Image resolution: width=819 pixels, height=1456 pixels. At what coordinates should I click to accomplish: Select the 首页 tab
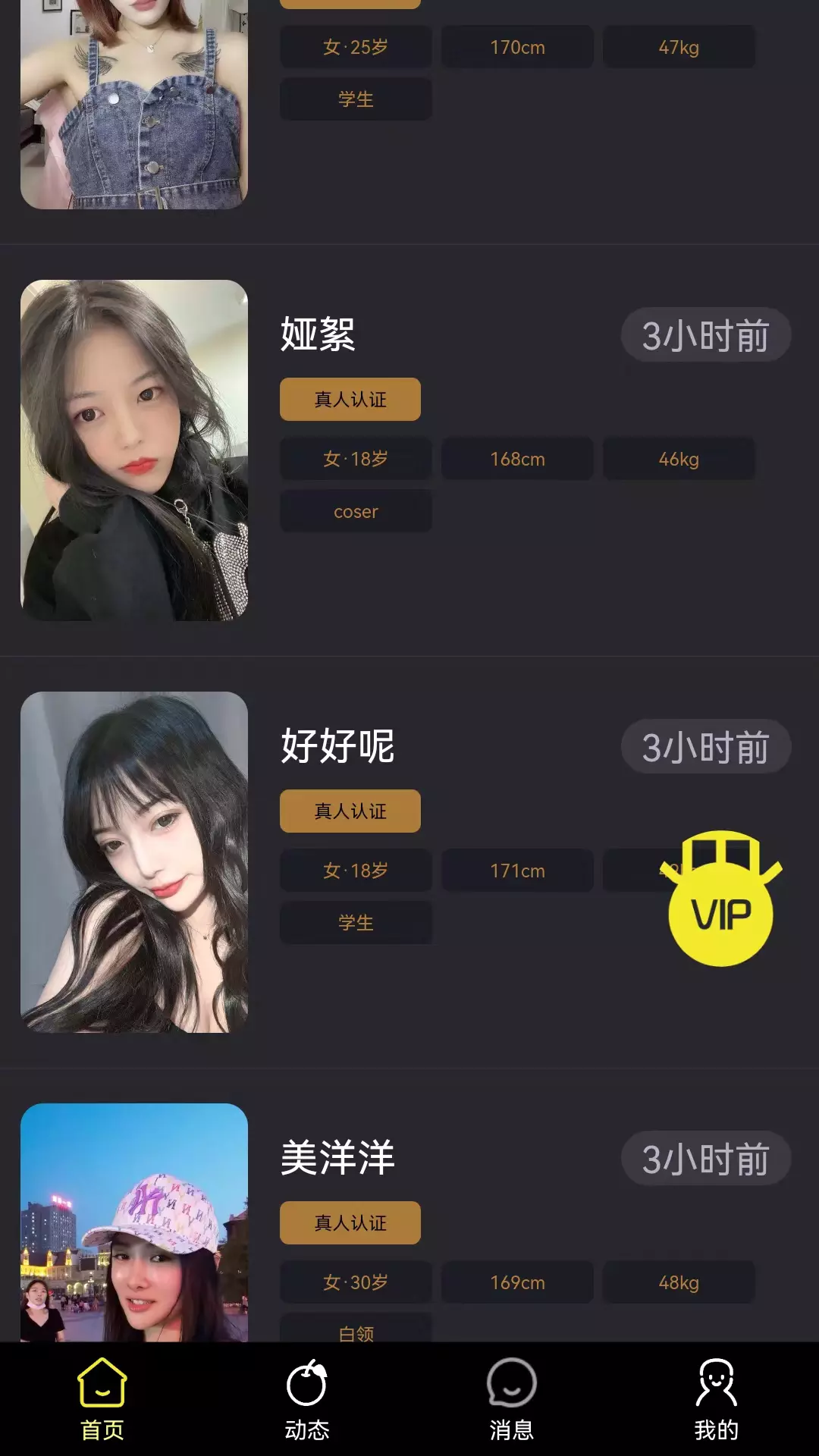(102, 1399)
